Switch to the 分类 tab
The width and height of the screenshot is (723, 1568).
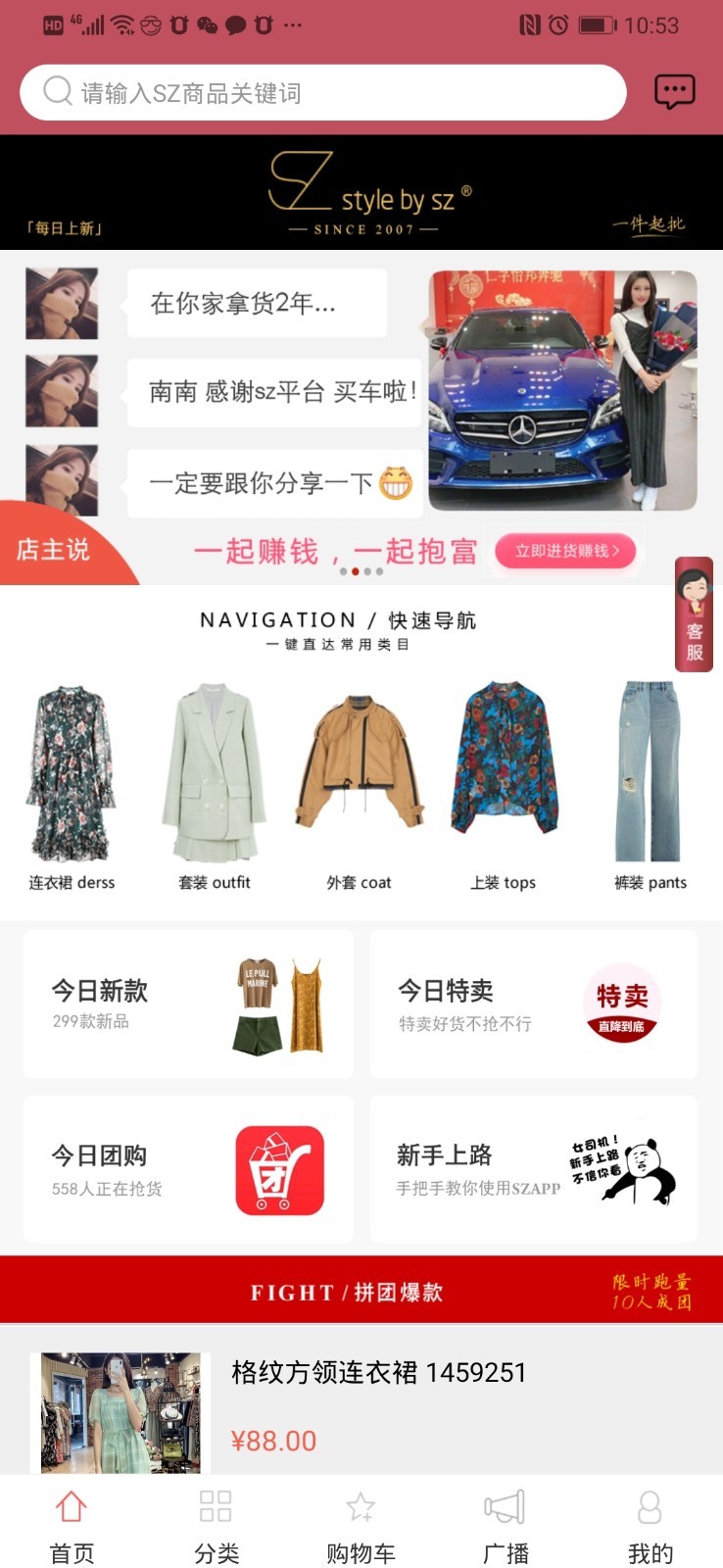point(217,1526)
